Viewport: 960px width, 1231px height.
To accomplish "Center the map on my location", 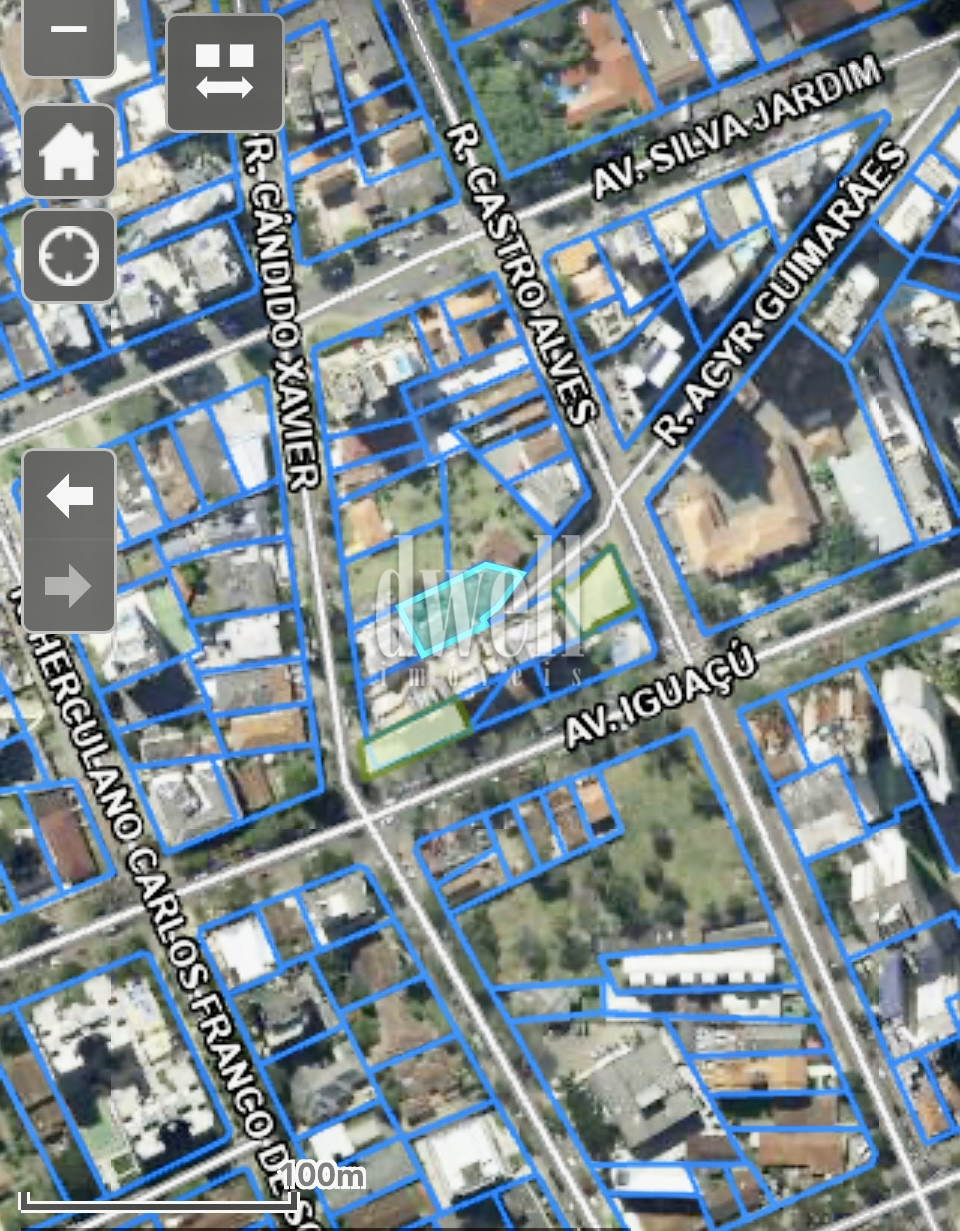I will pyautogui.click(x=68, y=255).
